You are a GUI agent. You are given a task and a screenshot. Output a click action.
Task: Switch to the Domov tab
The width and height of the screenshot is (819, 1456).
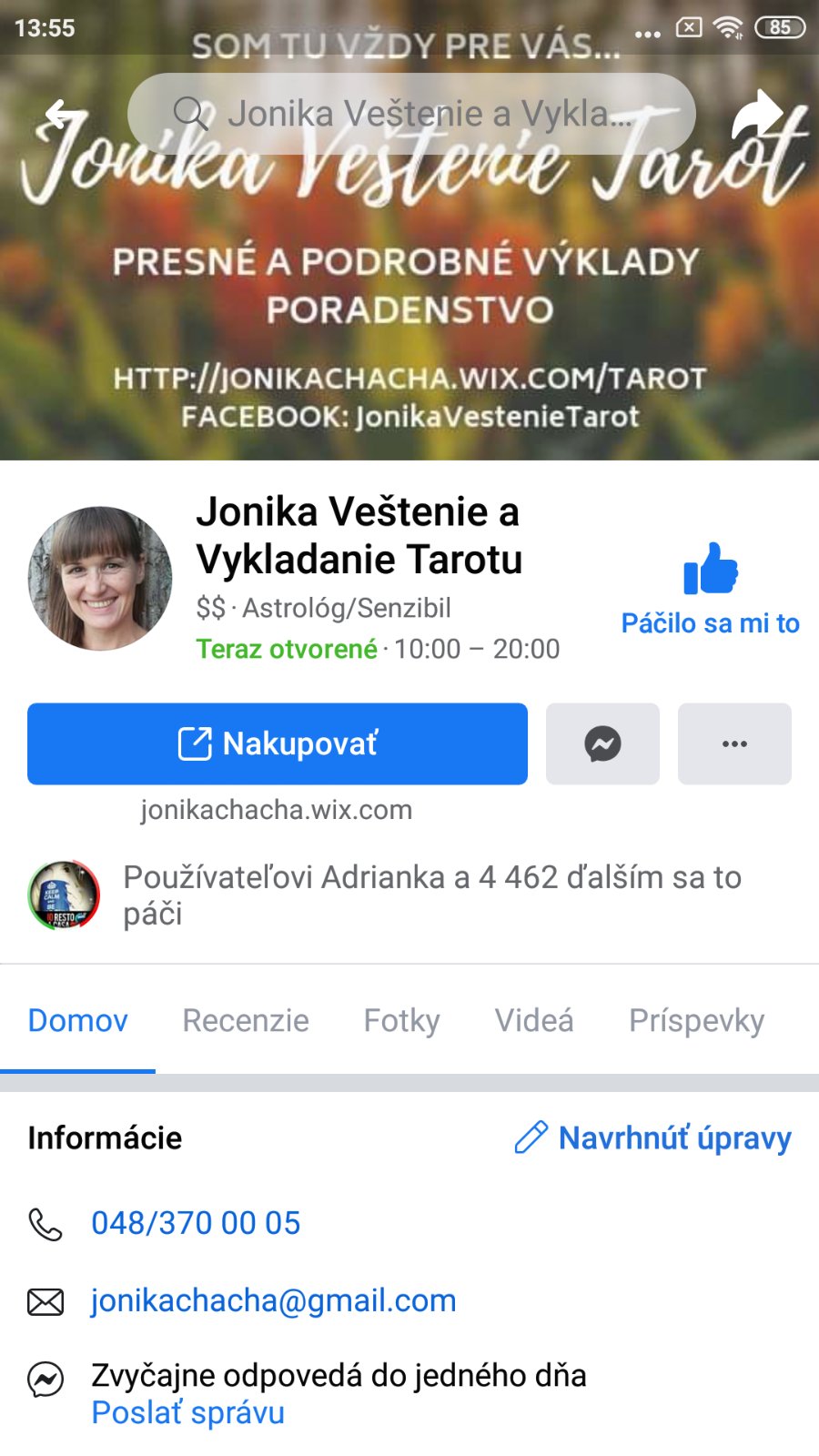click(x=78, y=1020)
